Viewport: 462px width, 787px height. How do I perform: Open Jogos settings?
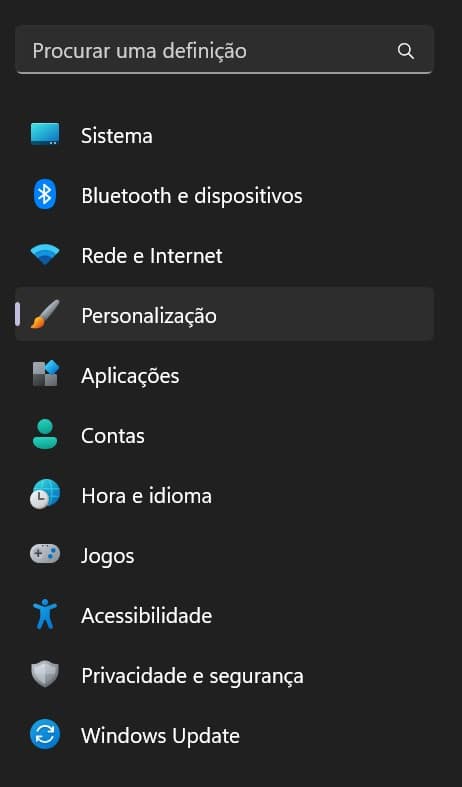point(224,555)
